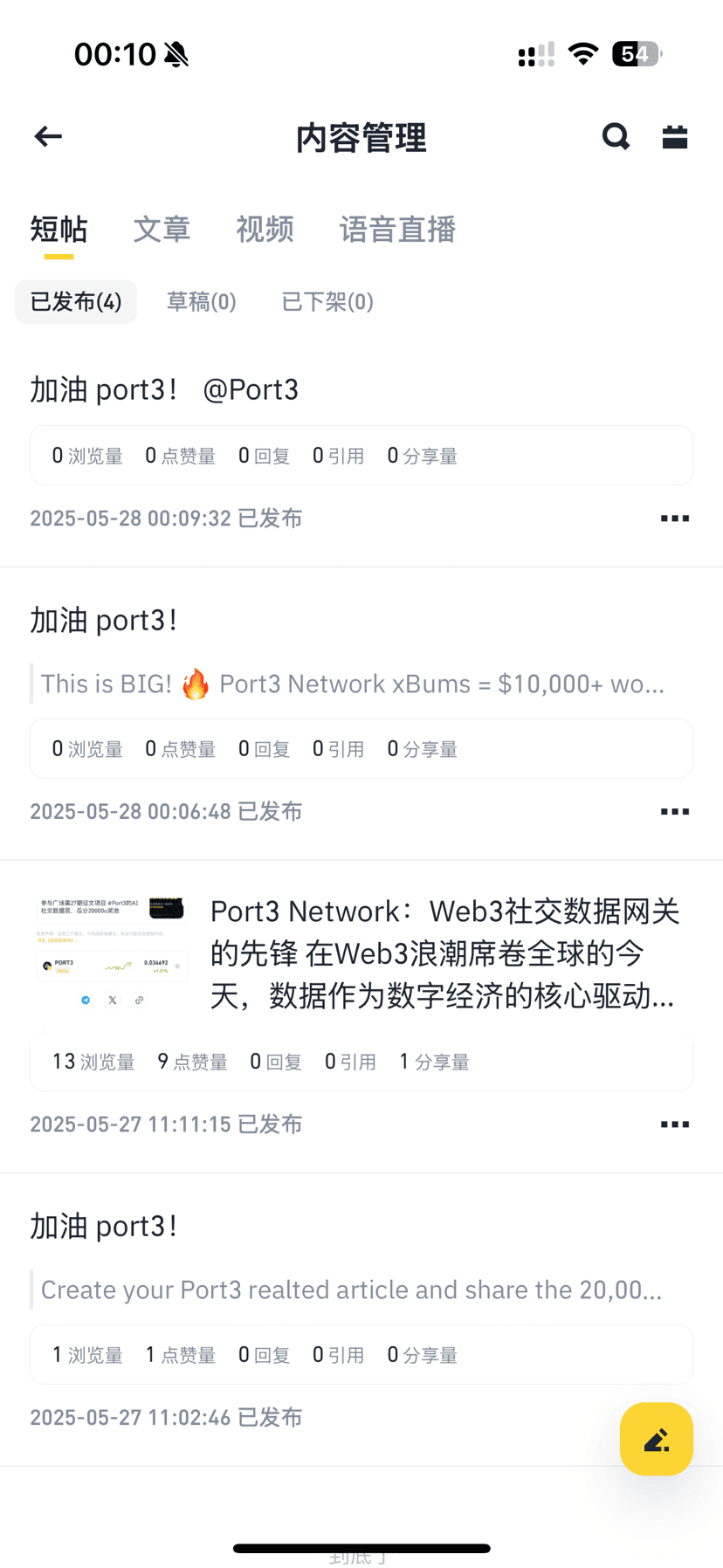Open the Port3 Network Web3 post
Image resolution: width=723 pixels, height=1568 pixels.
(444, 952)
